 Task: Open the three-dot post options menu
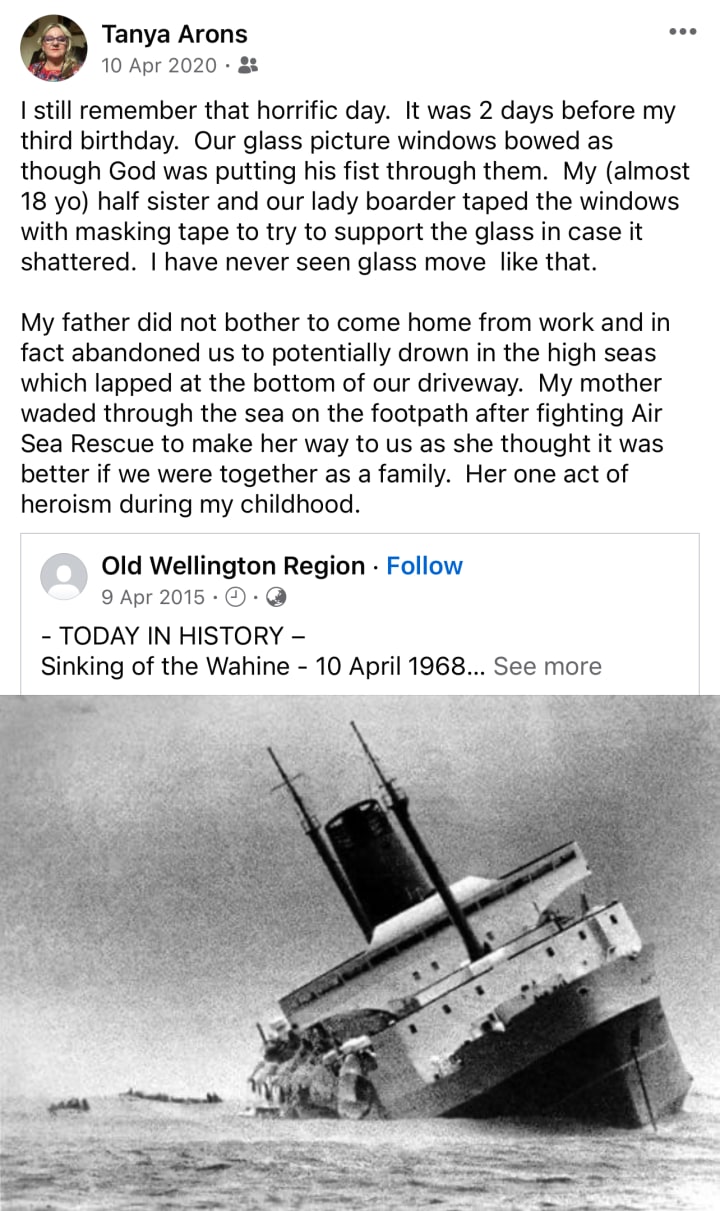pos(682,32)
